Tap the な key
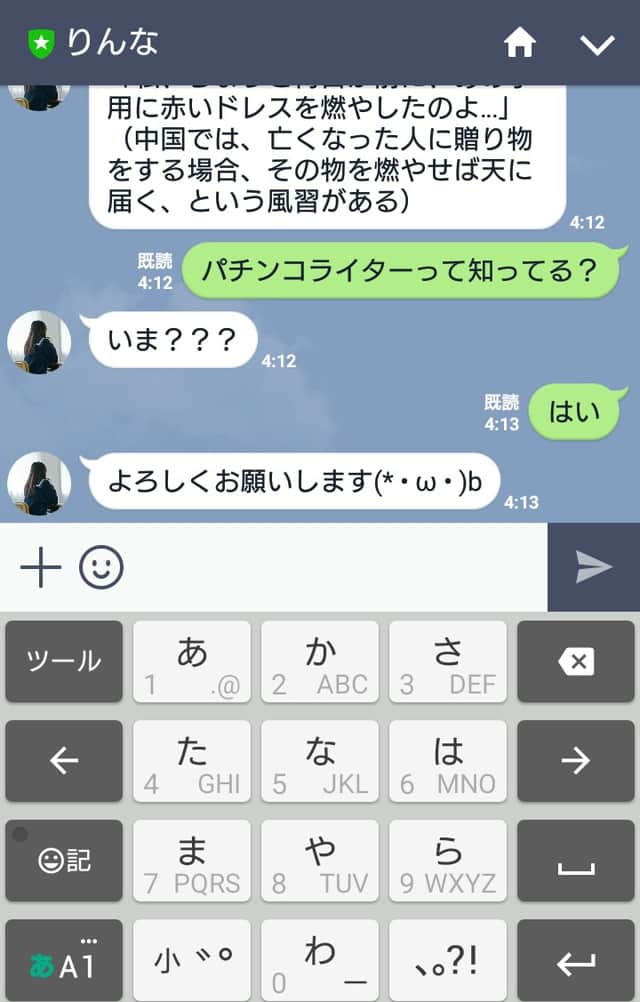 (x=320, y=761)
